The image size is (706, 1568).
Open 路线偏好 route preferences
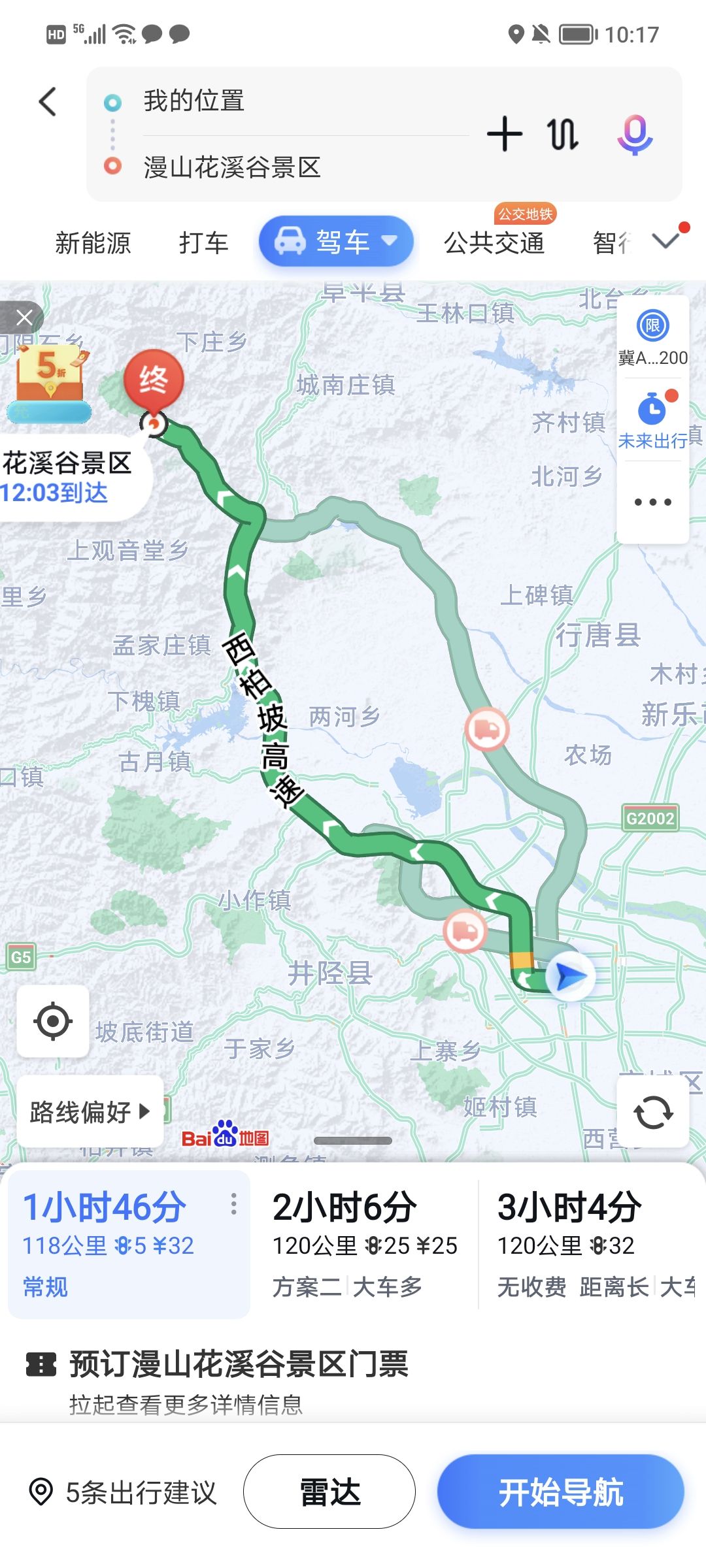90,1111
